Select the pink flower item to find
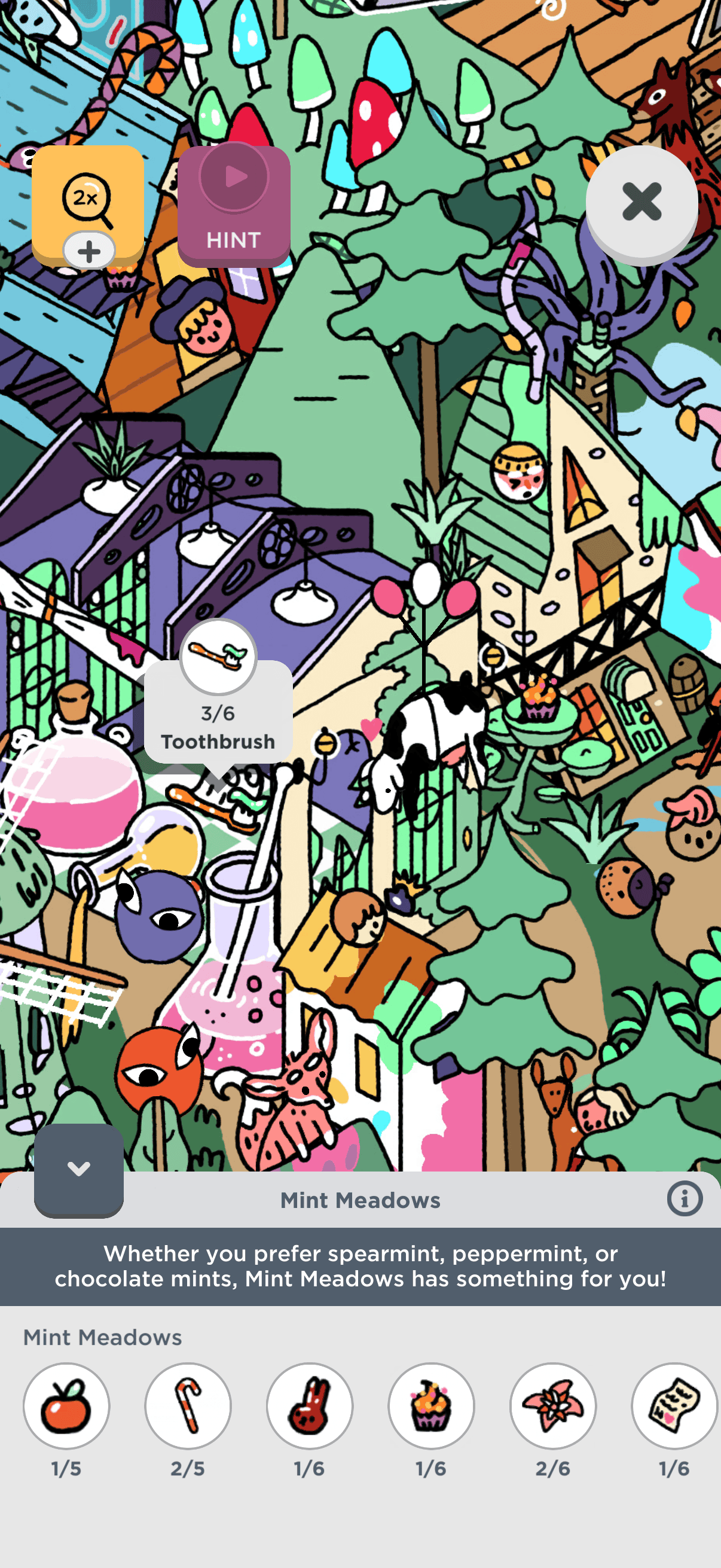Screen dimensions: 721x1568 [x=553, y=1405]
